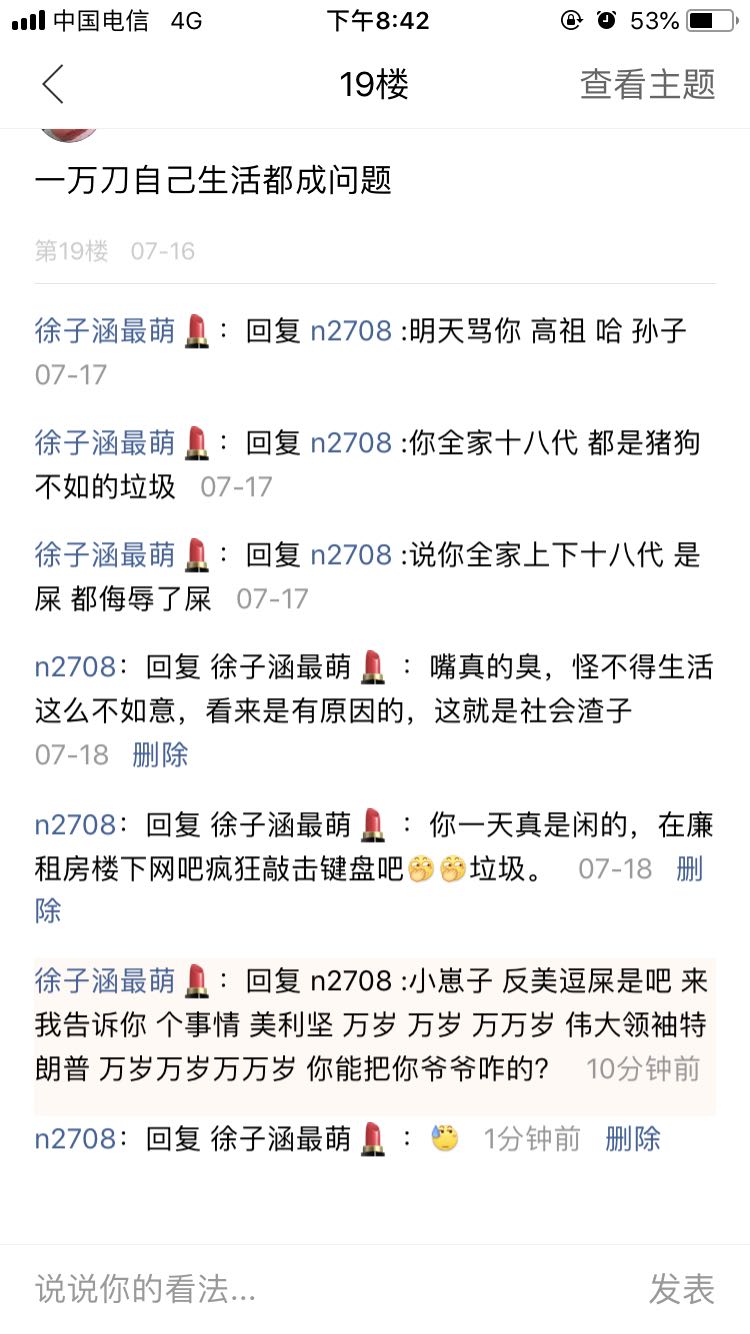
Task: Go back using the top-left arrow
Action: pos(53,84)
